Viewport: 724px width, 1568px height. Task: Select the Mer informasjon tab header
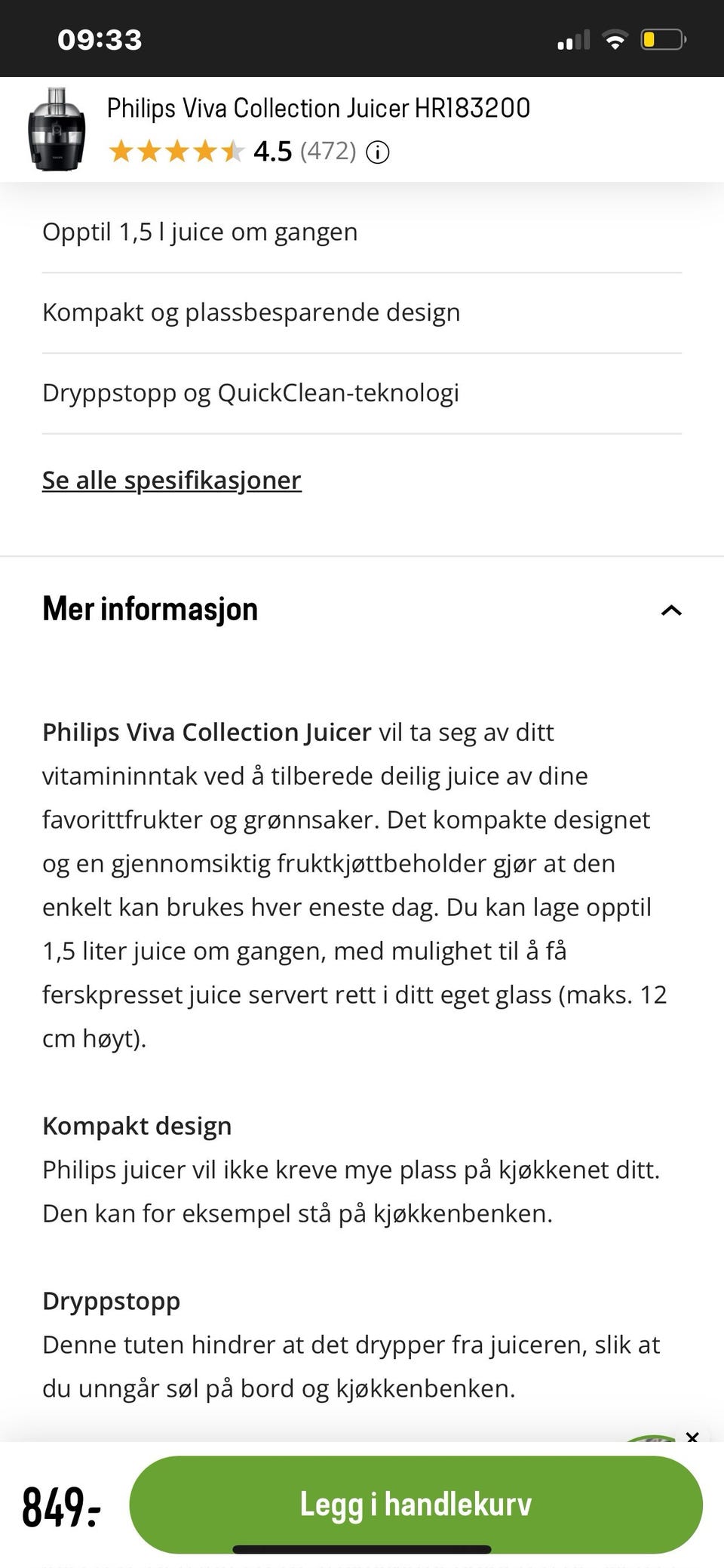pyautogui.click(x=149, y=609)
